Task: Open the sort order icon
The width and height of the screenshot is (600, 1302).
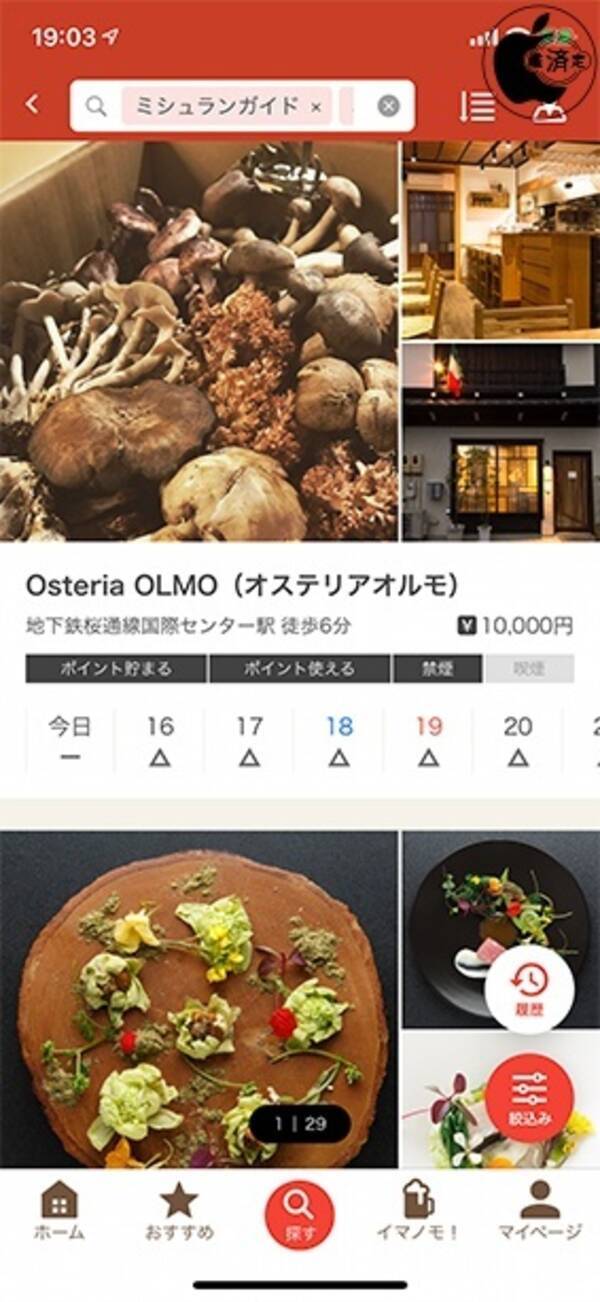Action: [477, 106]
